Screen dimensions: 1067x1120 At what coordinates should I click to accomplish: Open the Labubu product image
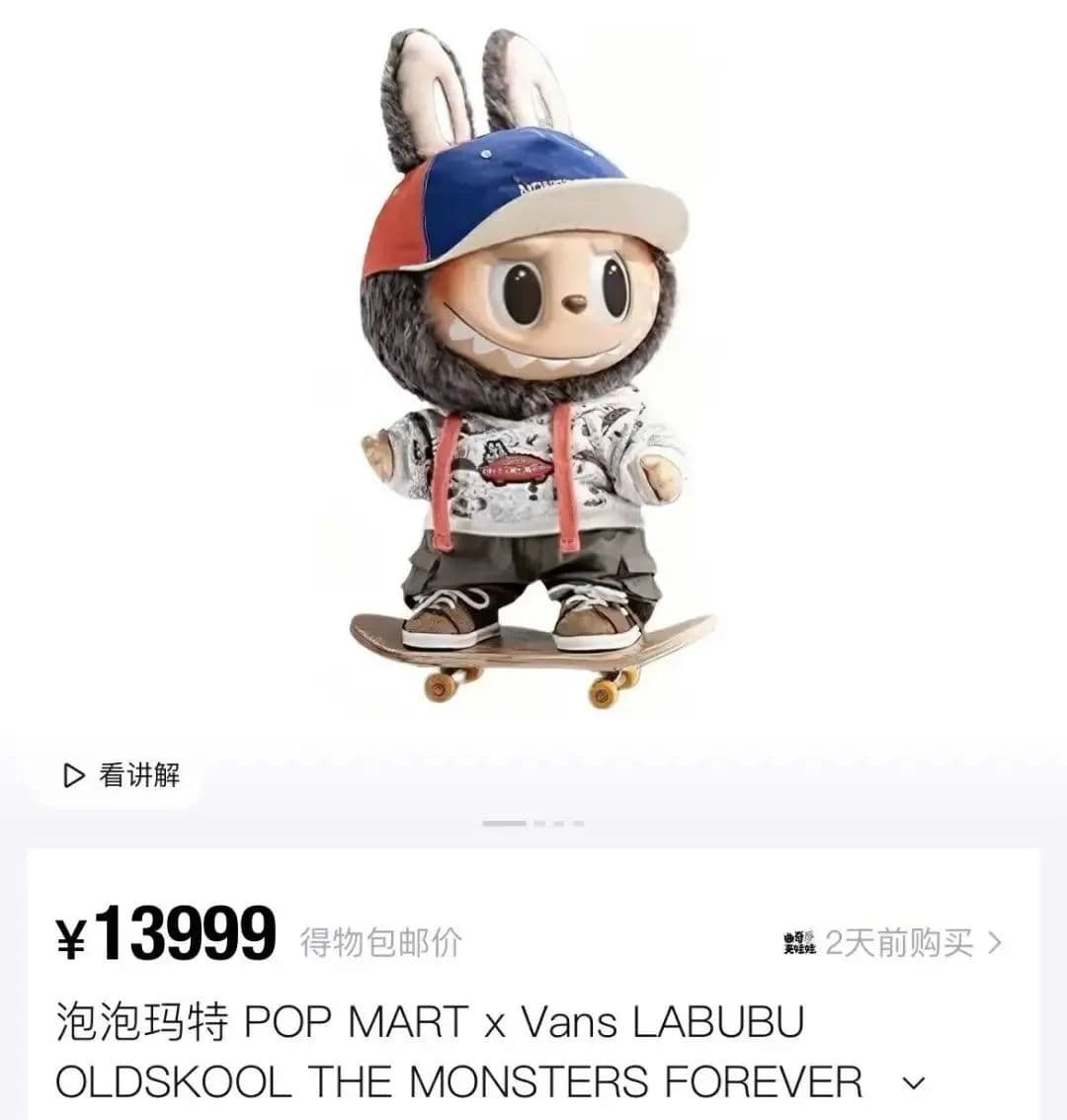click(x=533, y=375)
